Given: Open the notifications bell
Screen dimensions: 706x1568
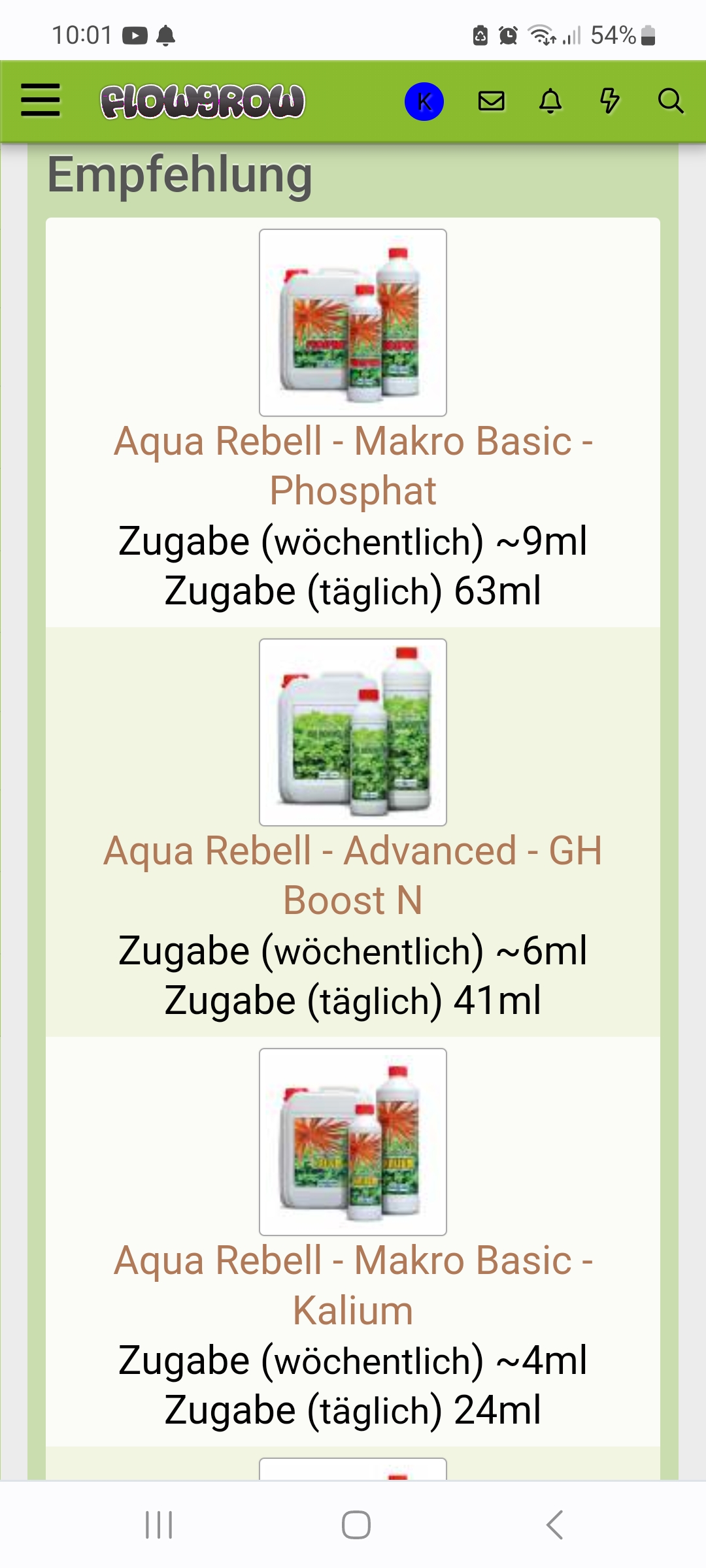Looking at the screenshot, I should 550,101.
